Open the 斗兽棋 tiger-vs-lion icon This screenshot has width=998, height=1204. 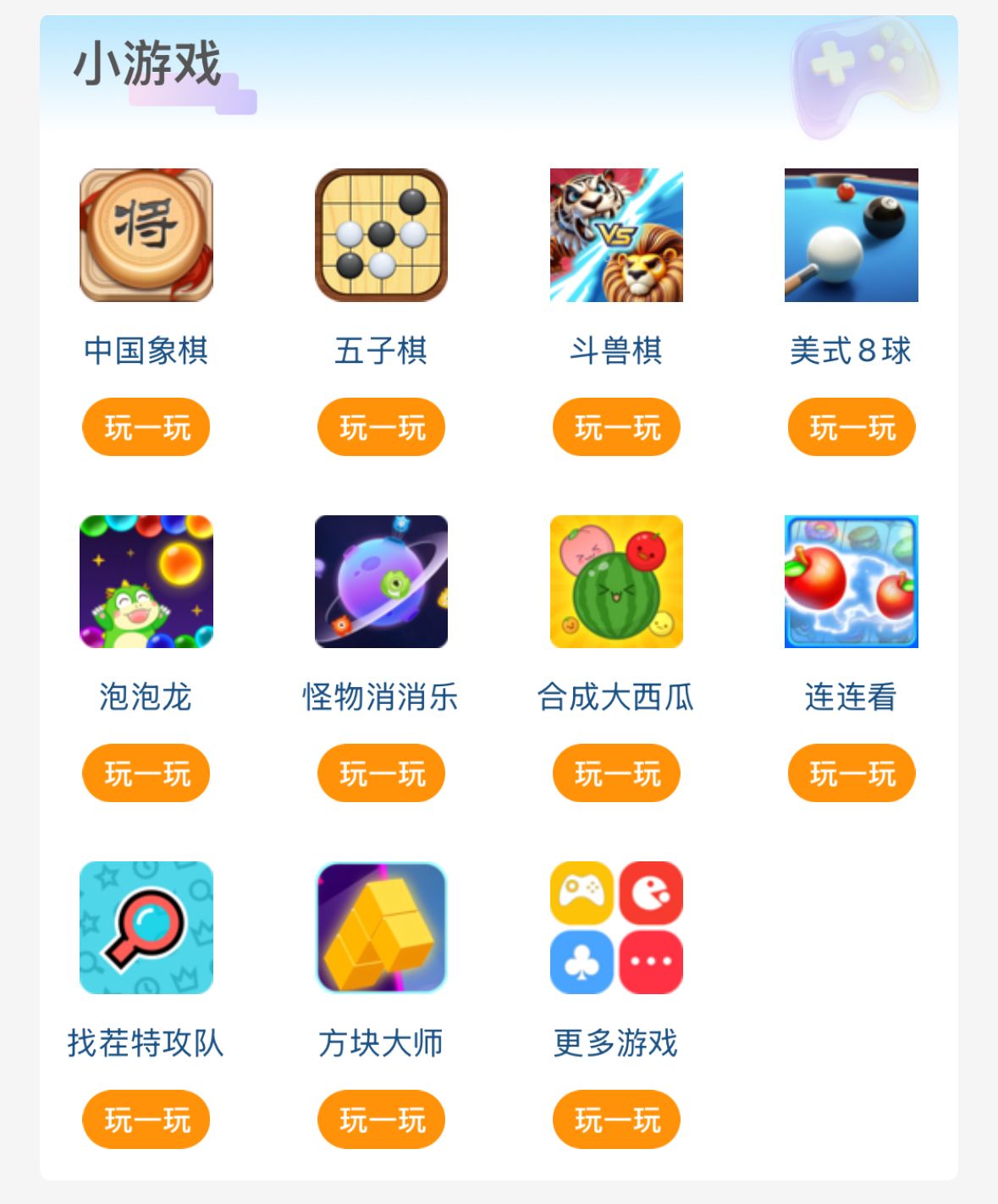pos(616,234)
